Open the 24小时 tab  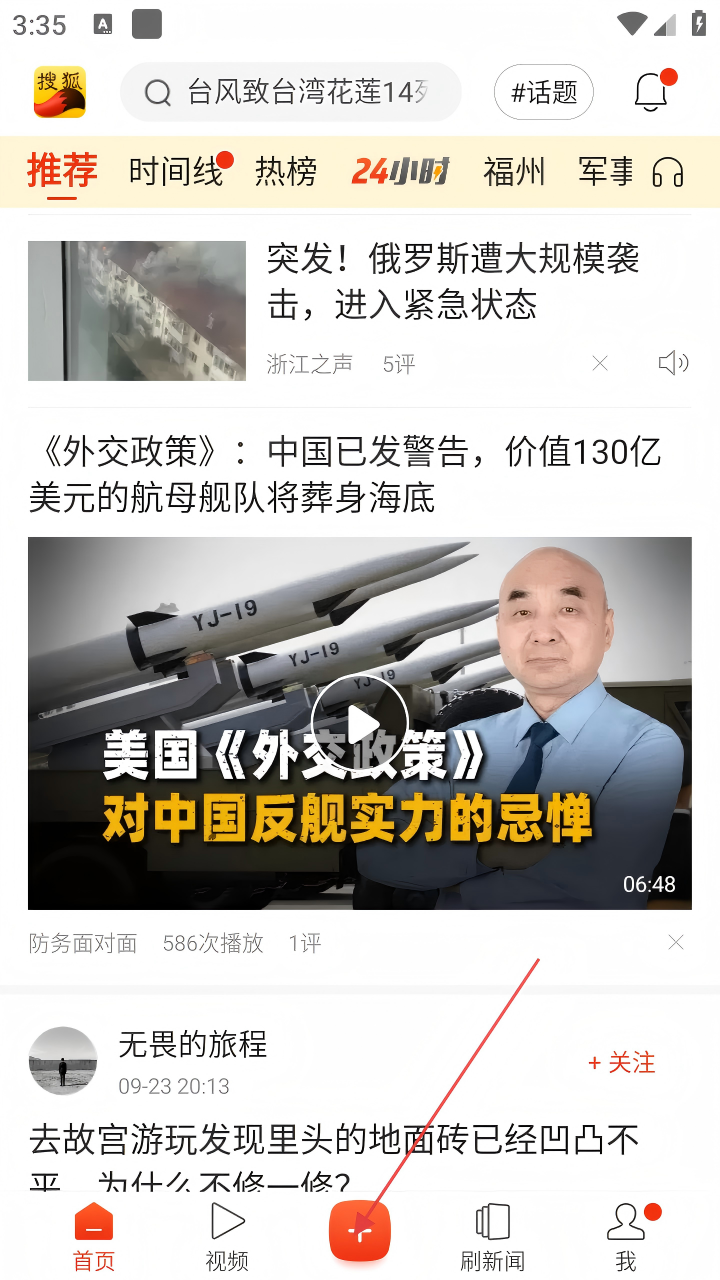pyautogui.click(x=400, y=172)
